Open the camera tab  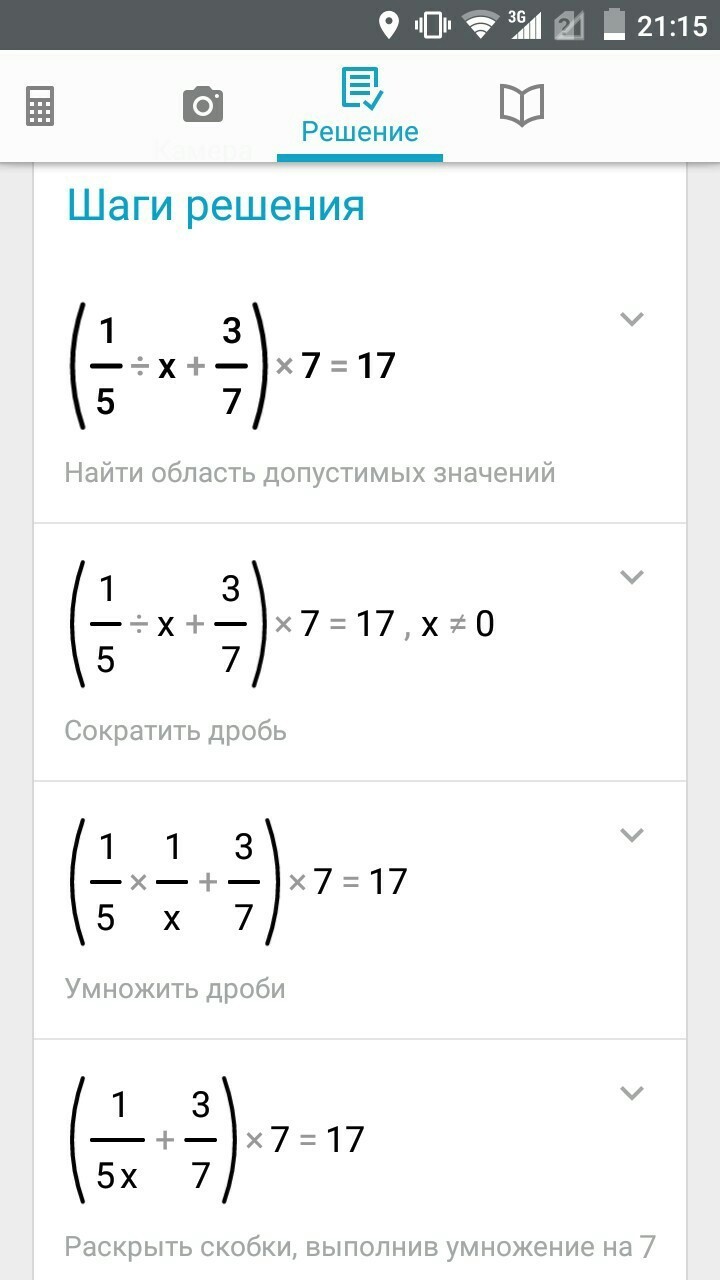203,105
